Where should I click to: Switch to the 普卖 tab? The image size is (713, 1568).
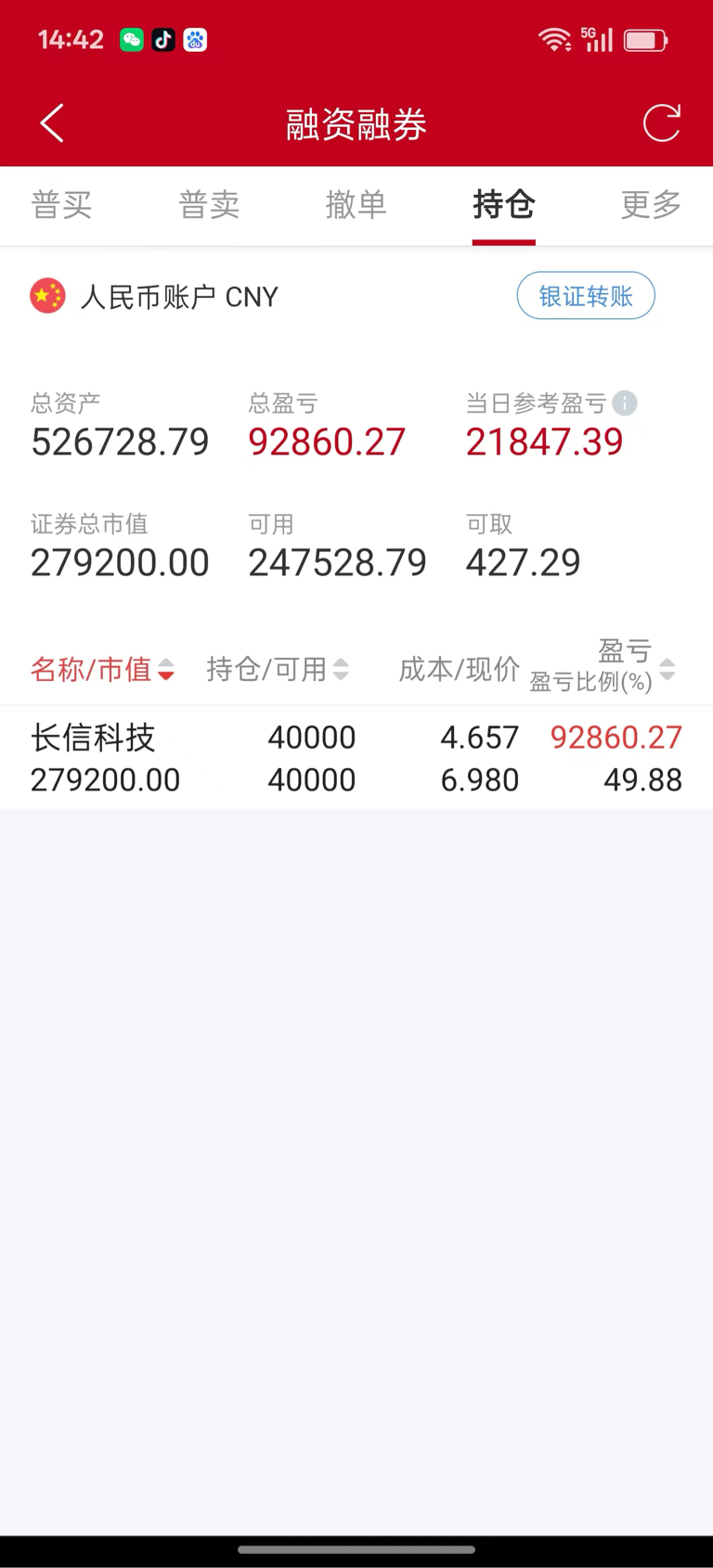pos(209,204)
